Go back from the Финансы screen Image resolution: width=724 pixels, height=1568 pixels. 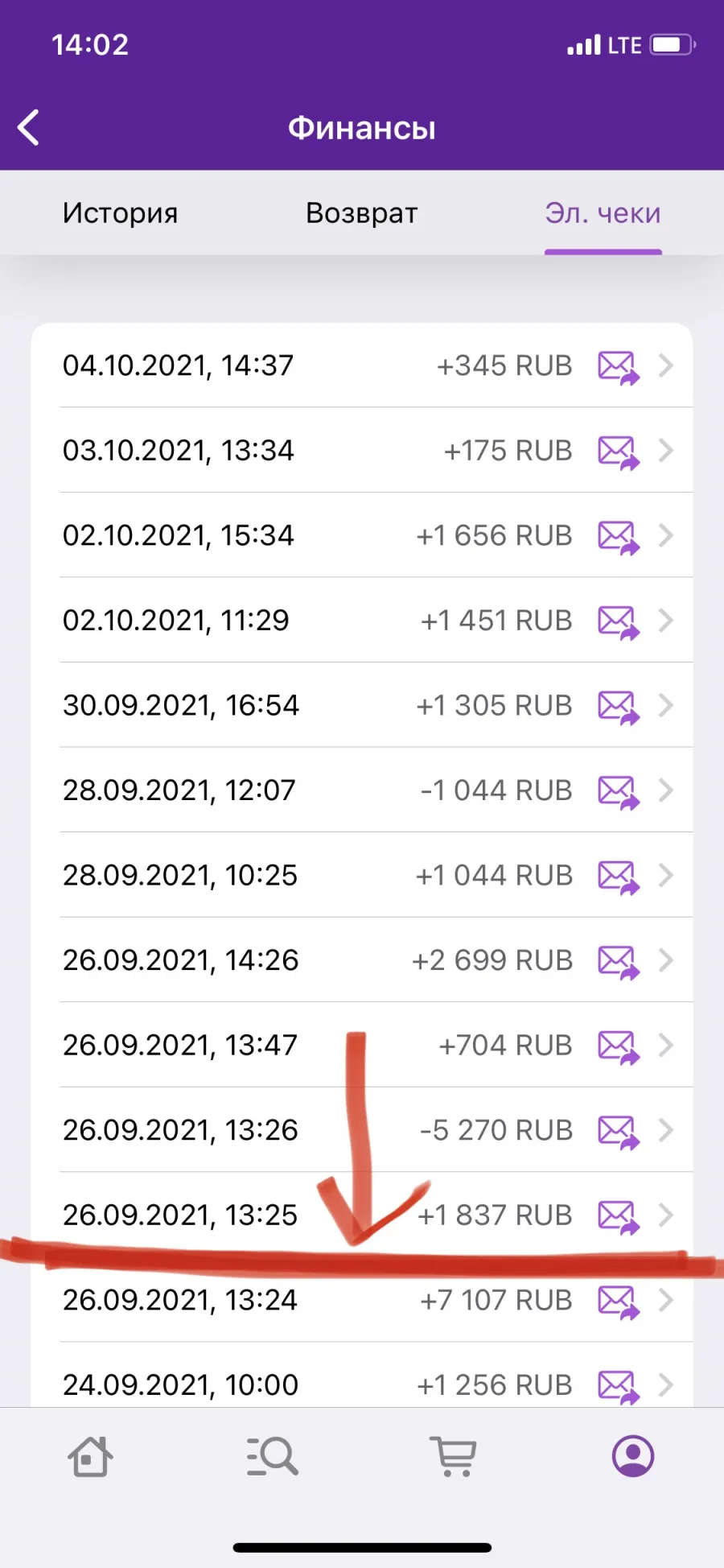29,128
